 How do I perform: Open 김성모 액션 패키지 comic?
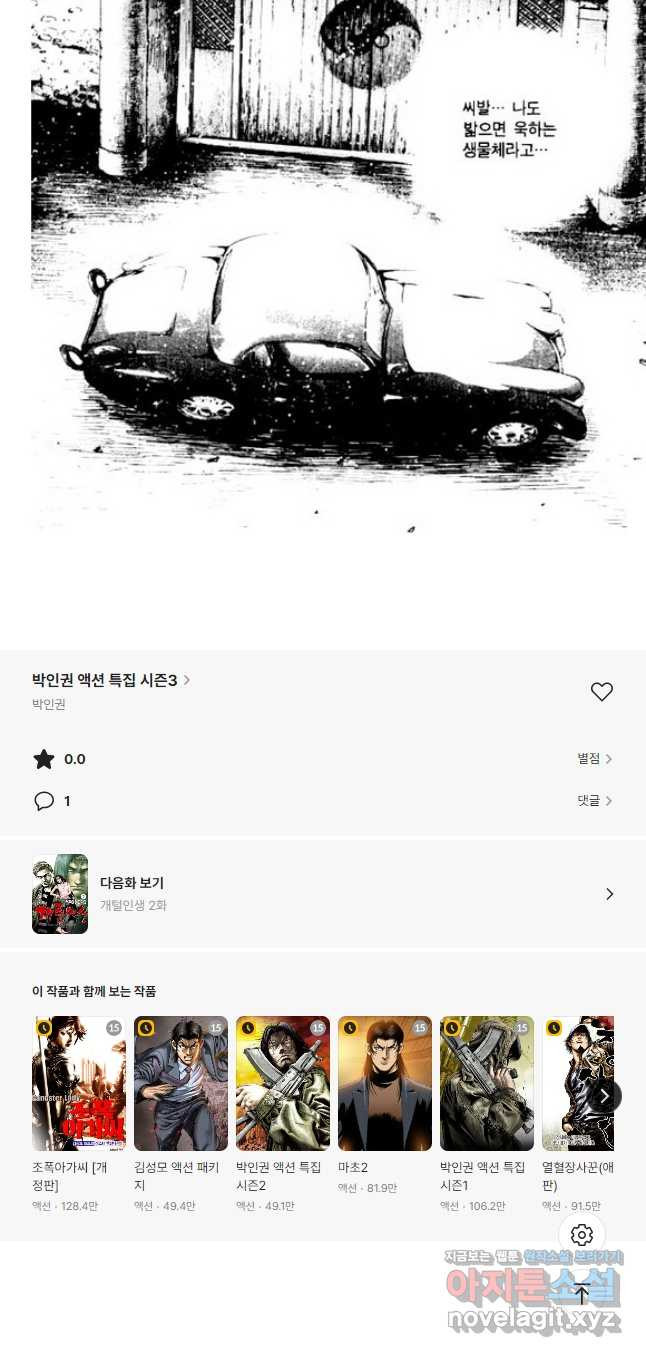coord(181,1084)
